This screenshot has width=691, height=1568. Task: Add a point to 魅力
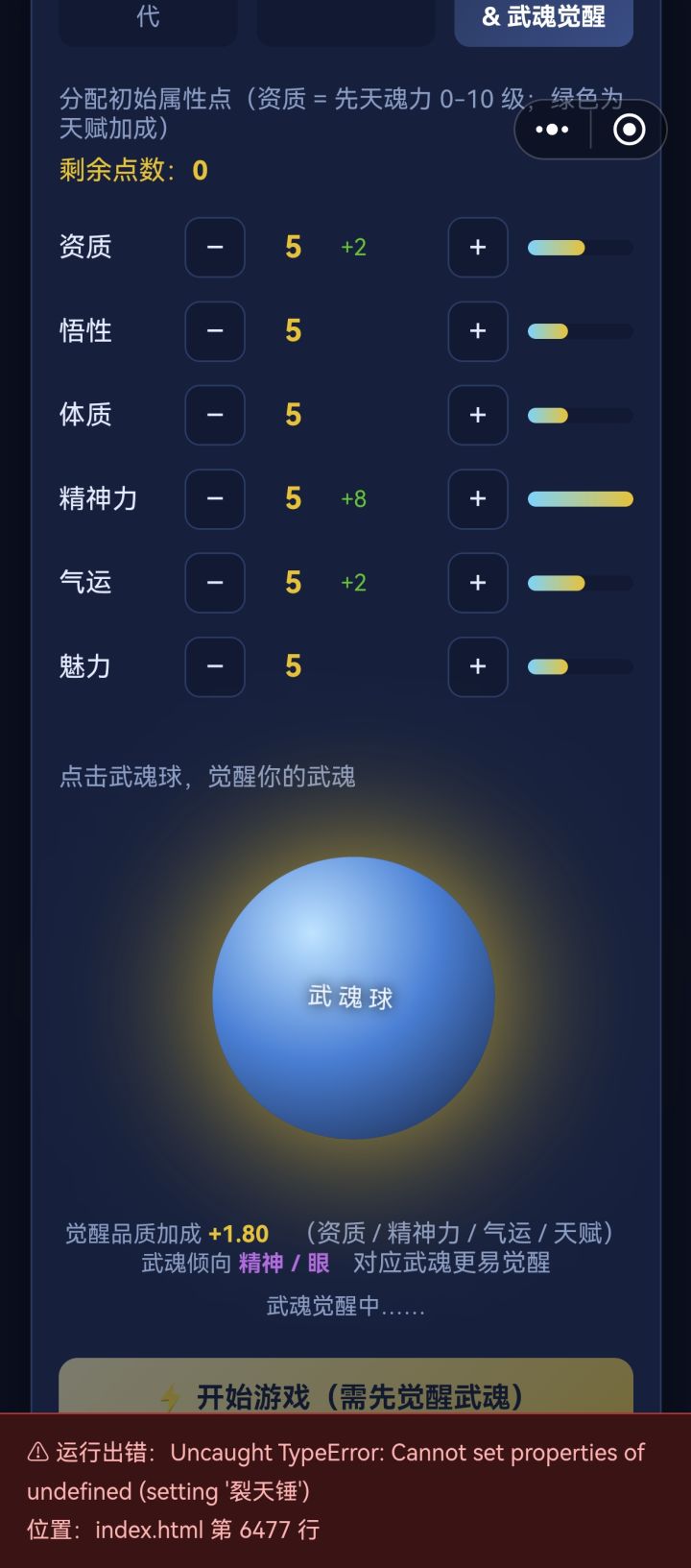click(x=478, y=666)
